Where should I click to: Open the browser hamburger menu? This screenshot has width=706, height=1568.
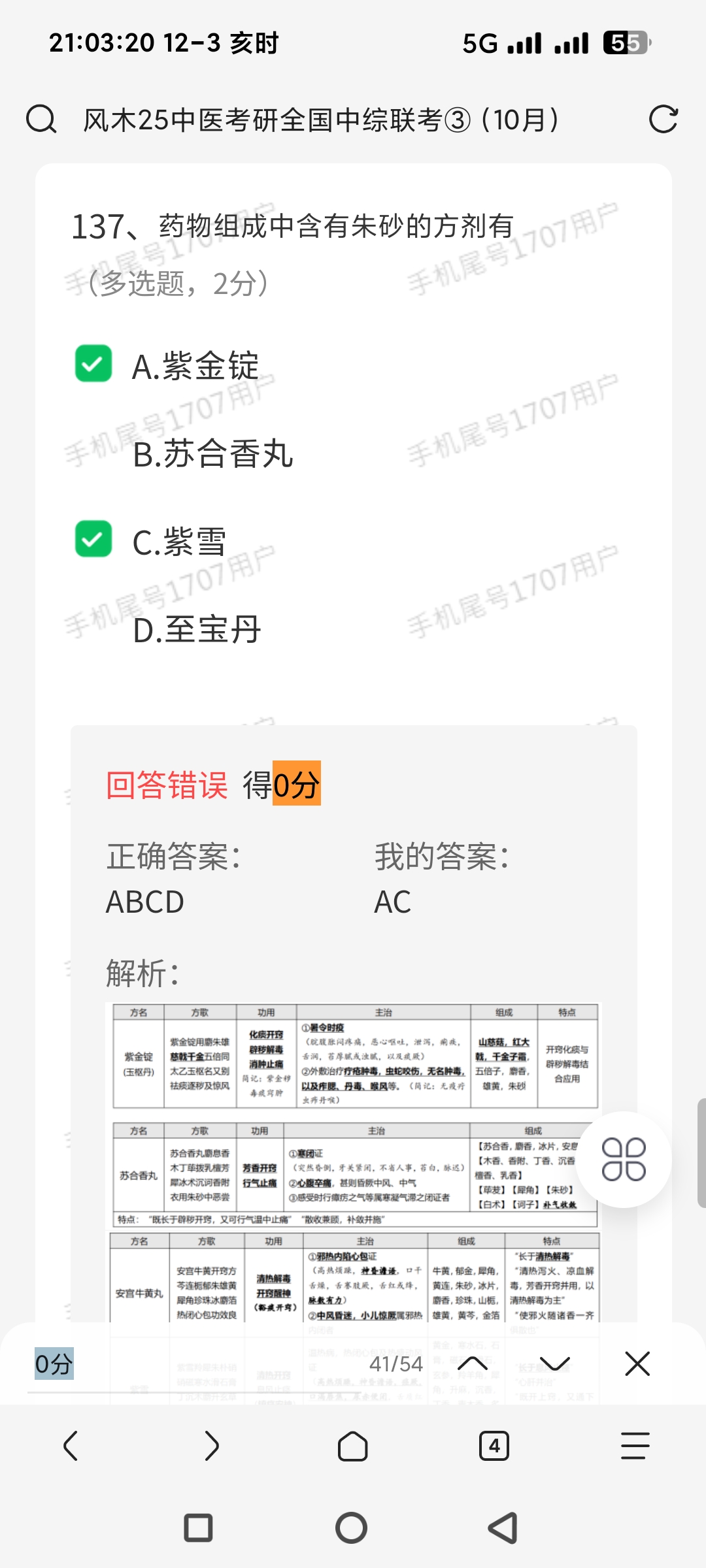[635, 1446]
